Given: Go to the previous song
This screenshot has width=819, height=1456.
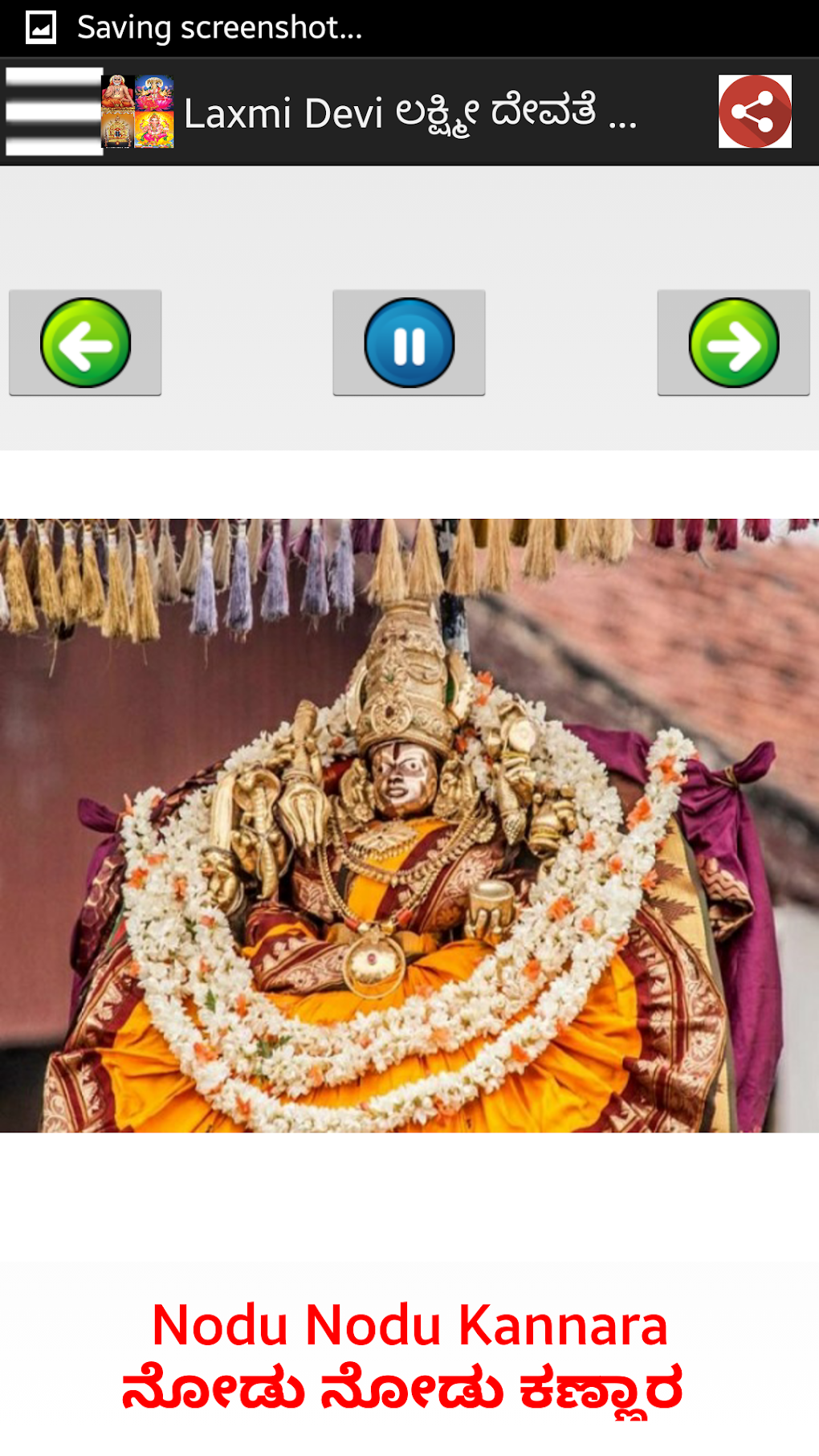Looking at the screenshot, I should coord(85,343).
